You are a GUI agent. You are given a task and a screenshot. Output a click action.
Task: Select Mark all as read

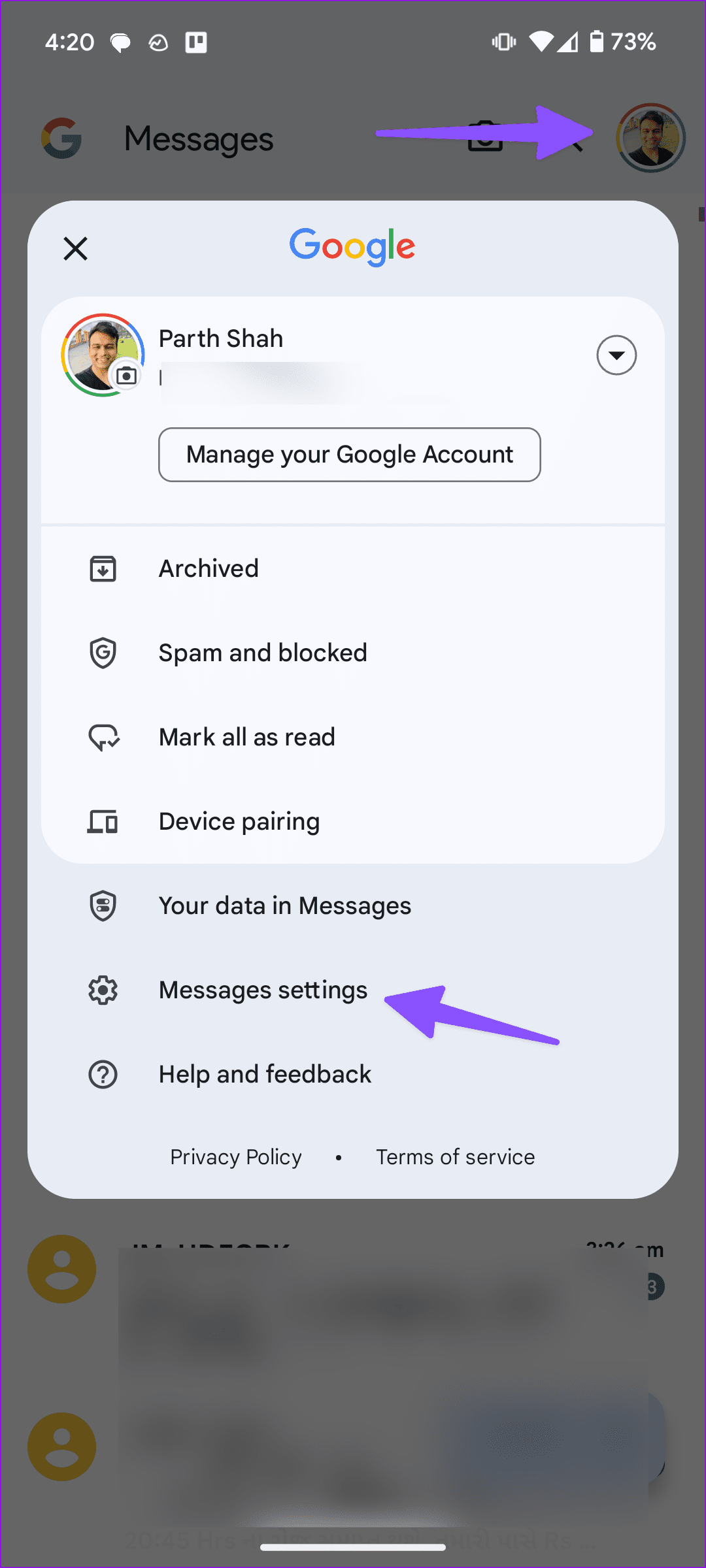click(x=247, y=737)
